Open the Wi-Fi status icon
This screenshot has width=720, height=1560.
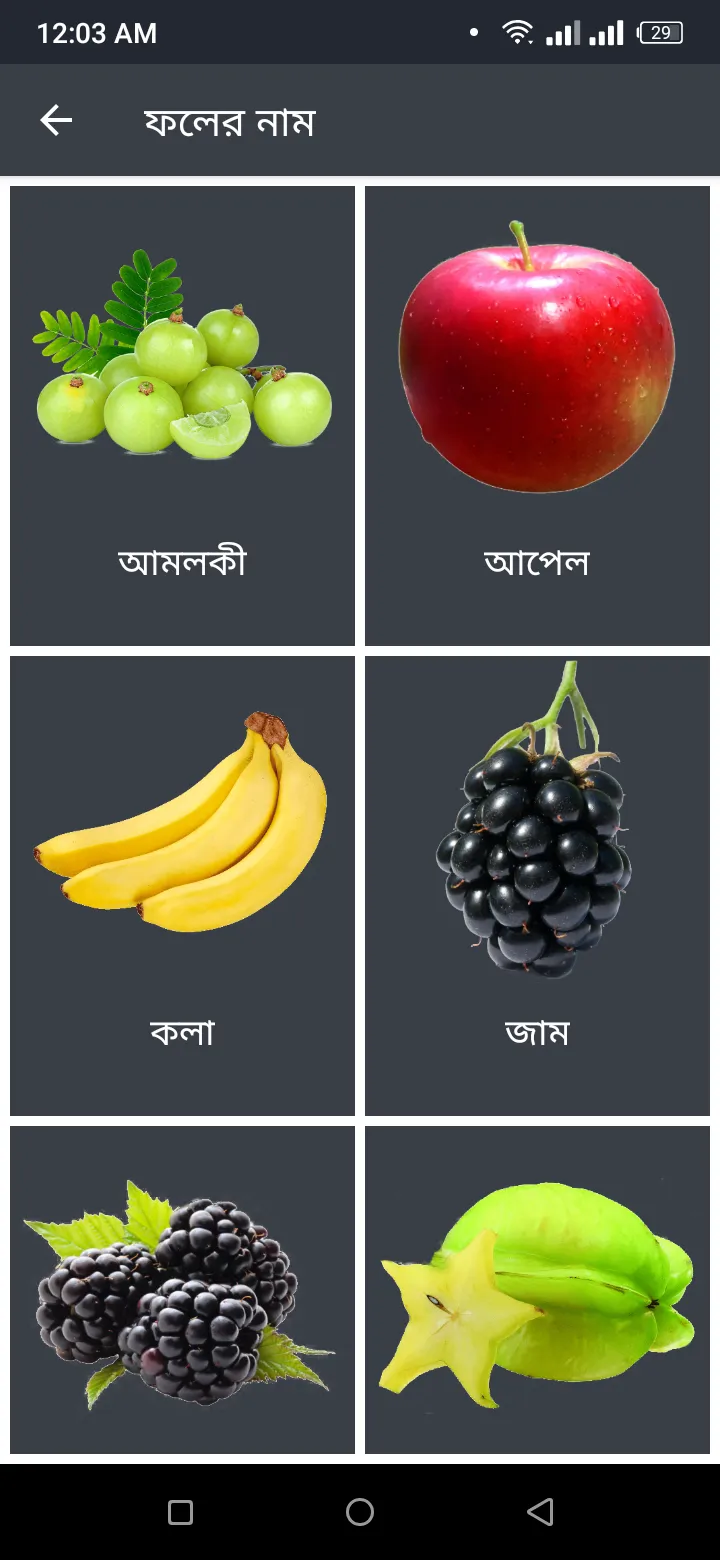click(514, 31)
